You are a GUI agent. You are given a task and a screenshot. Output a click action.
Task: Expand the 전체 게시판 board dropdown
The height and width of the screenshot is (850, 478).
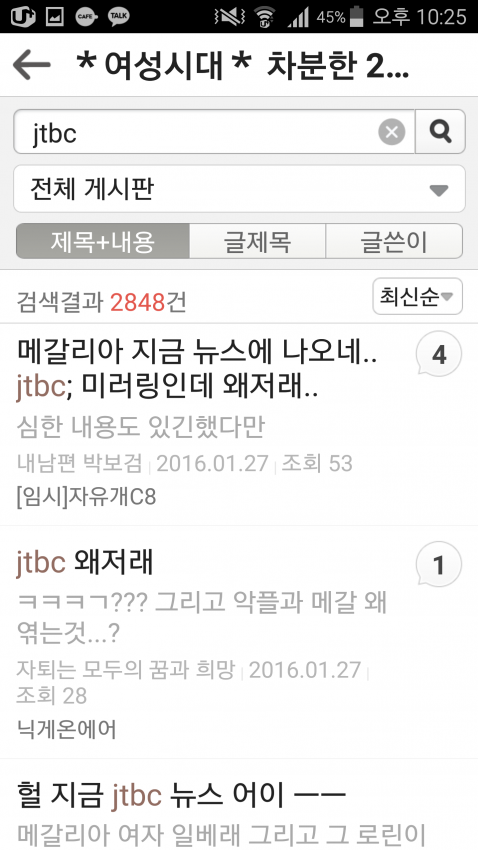click(x=239, y=189)
